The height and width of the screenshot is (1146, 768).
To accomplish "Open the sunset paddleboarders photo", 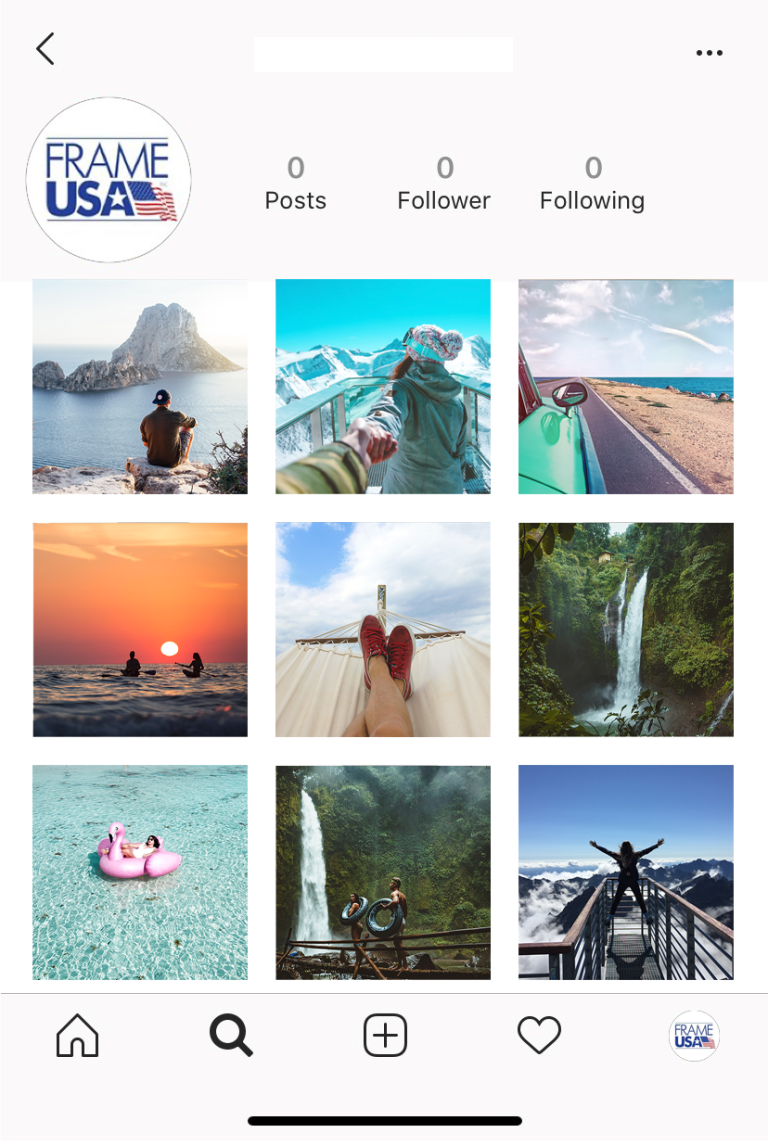I will (139, 629).
